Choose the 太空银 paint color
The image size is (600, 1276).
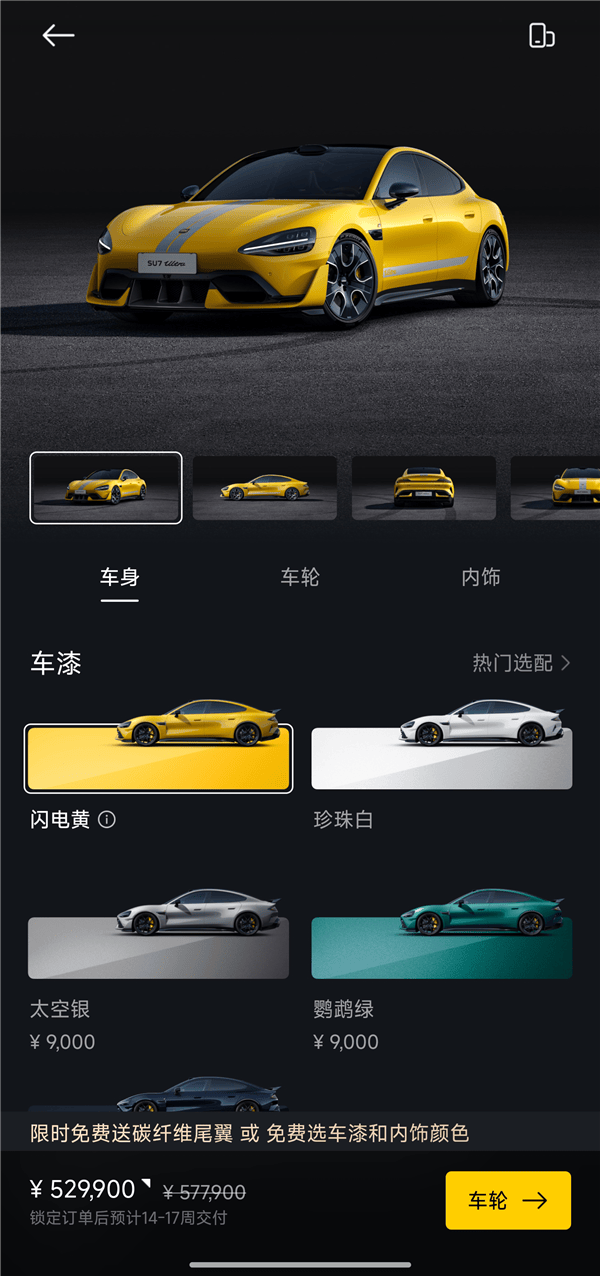tap(158, 947)
